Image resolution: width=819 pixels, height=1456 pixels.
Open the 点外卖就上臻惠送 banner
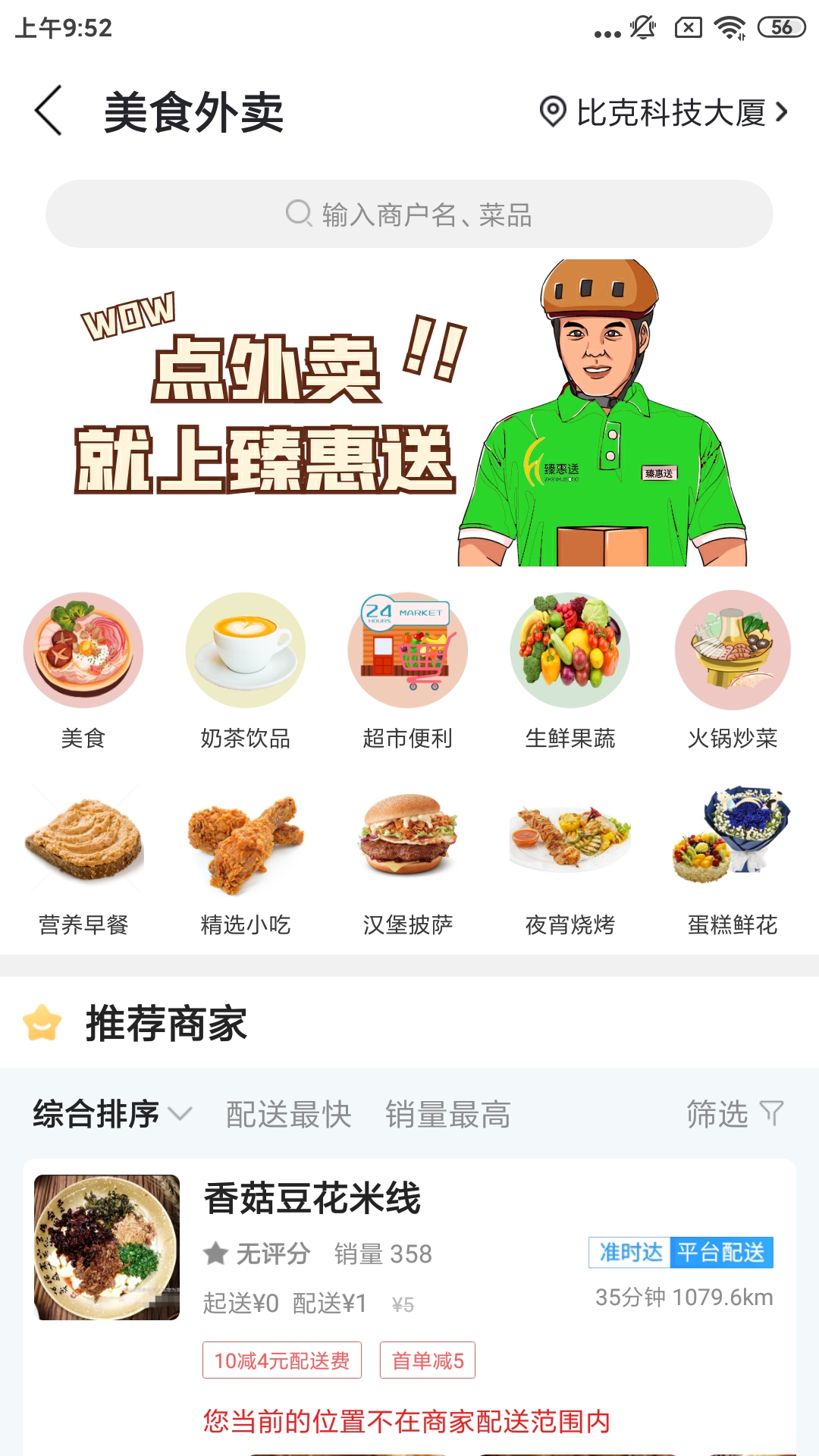(x=409, y=413)
